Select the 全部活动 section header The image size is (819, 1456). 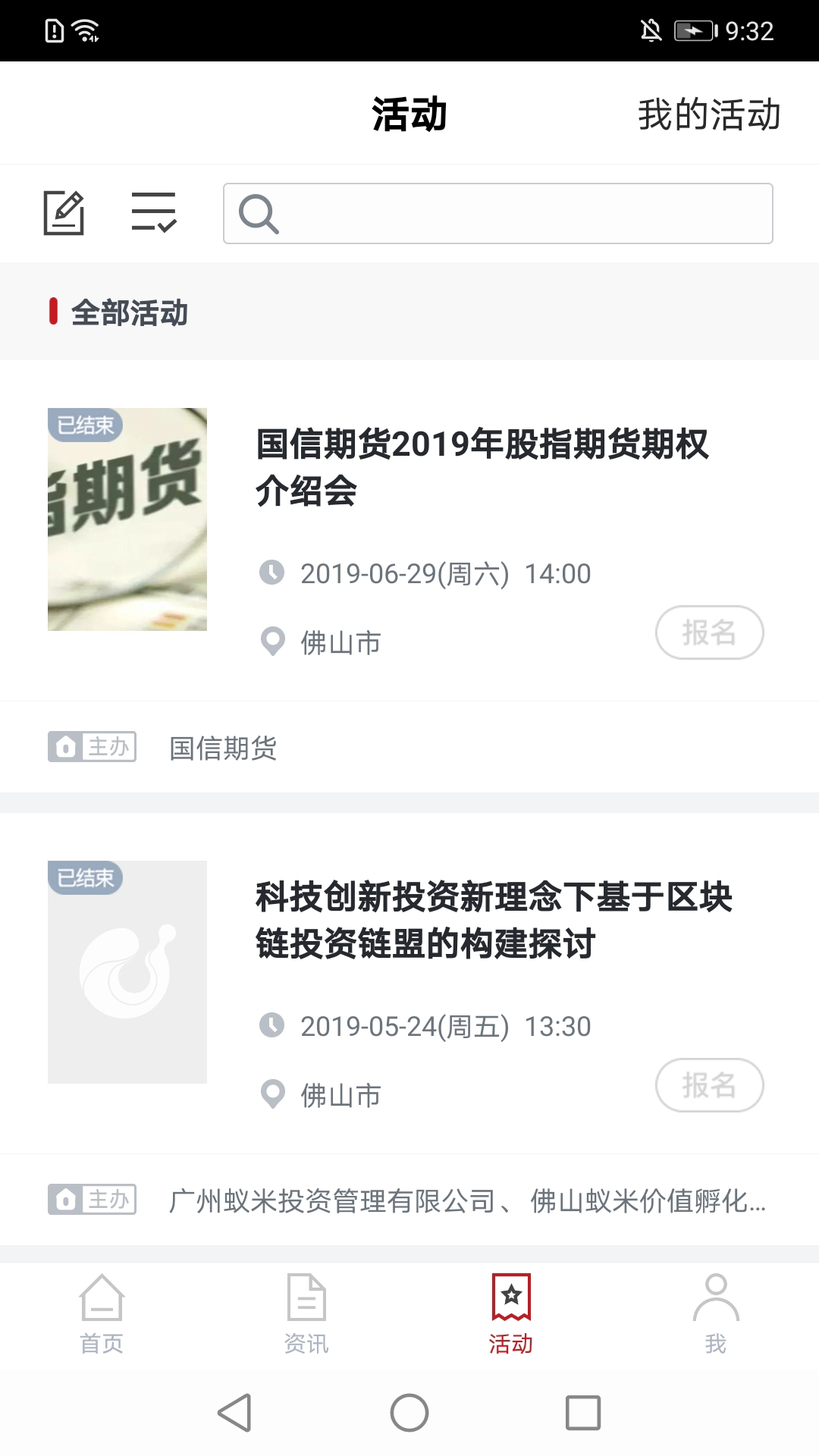130,312
